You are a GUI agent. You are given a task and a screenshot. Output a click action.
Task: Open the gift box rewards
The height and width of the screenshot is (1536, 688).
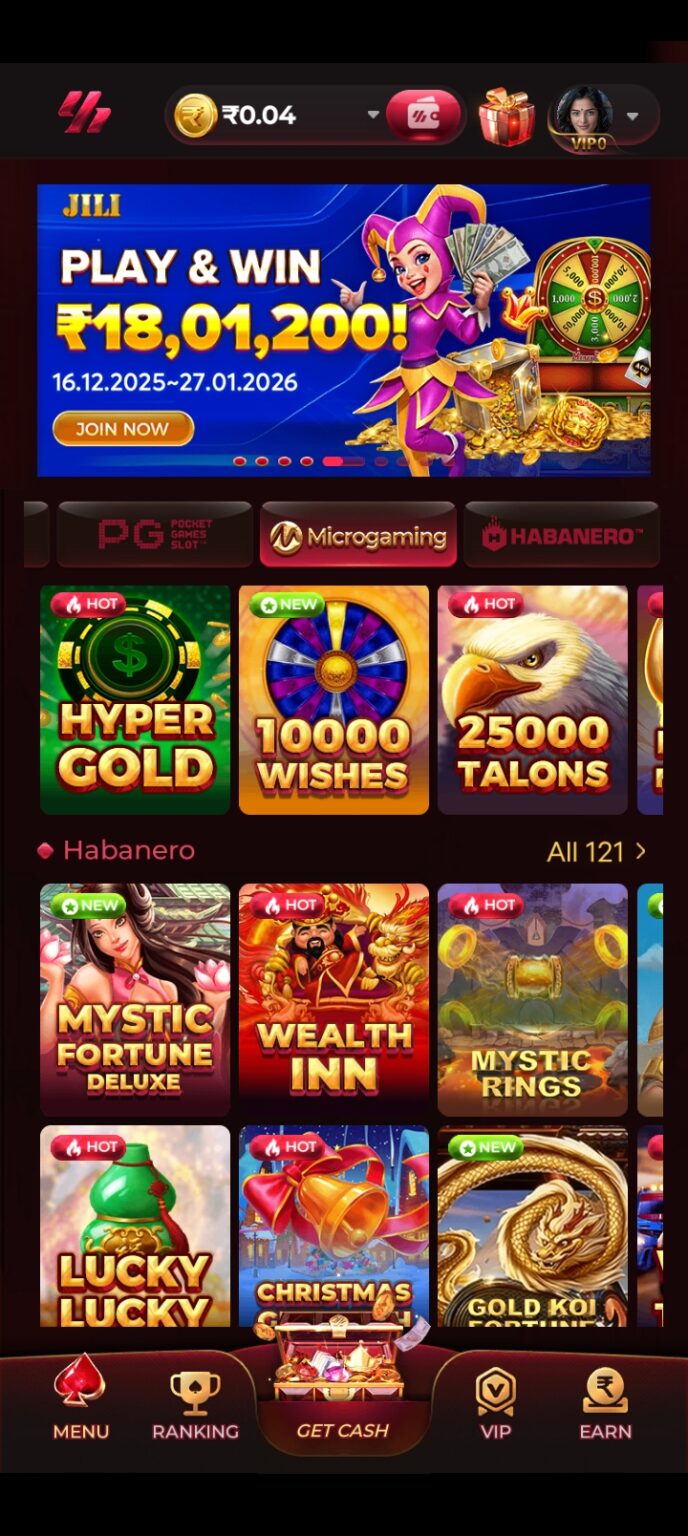[x=506, y=117]
